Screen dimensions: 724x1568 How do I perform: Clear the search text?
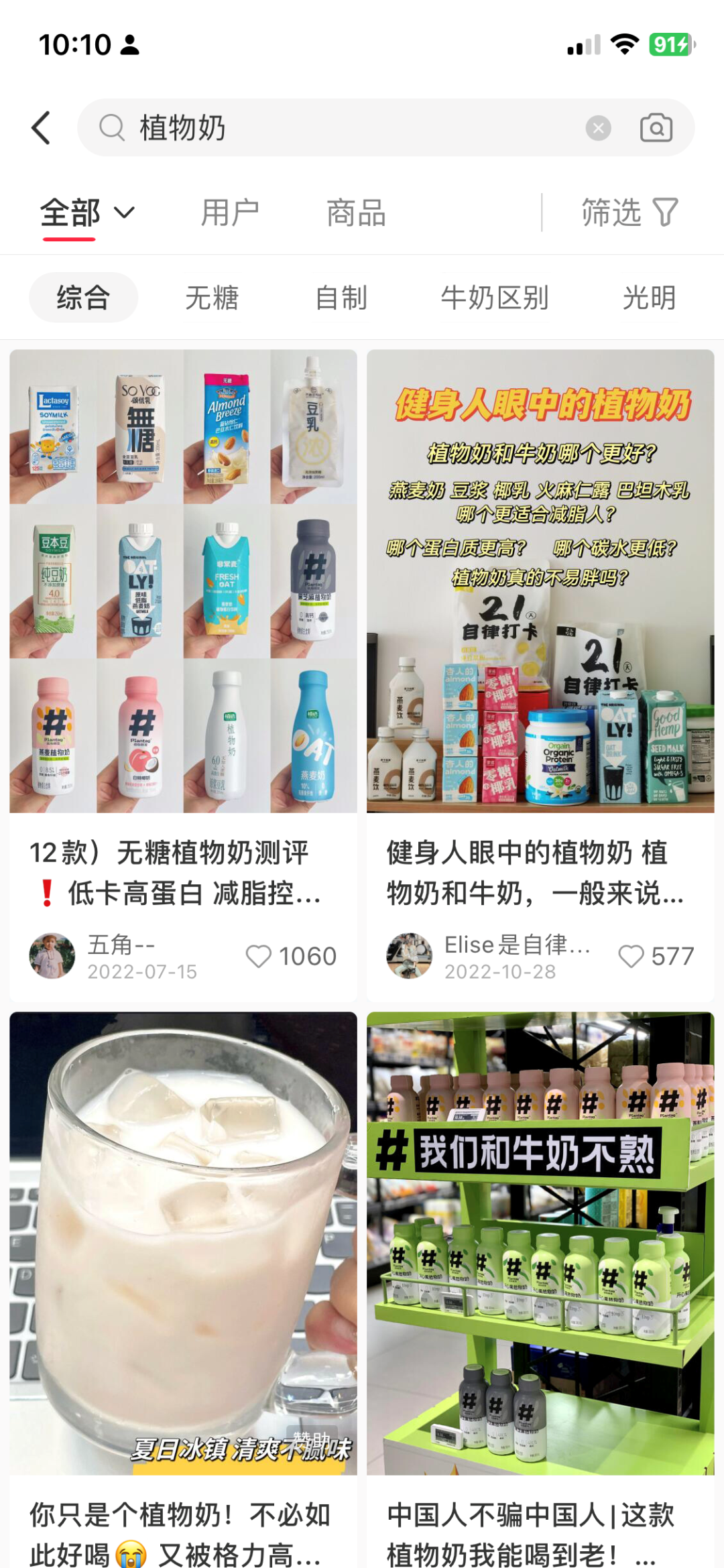(x=598, y=127)
